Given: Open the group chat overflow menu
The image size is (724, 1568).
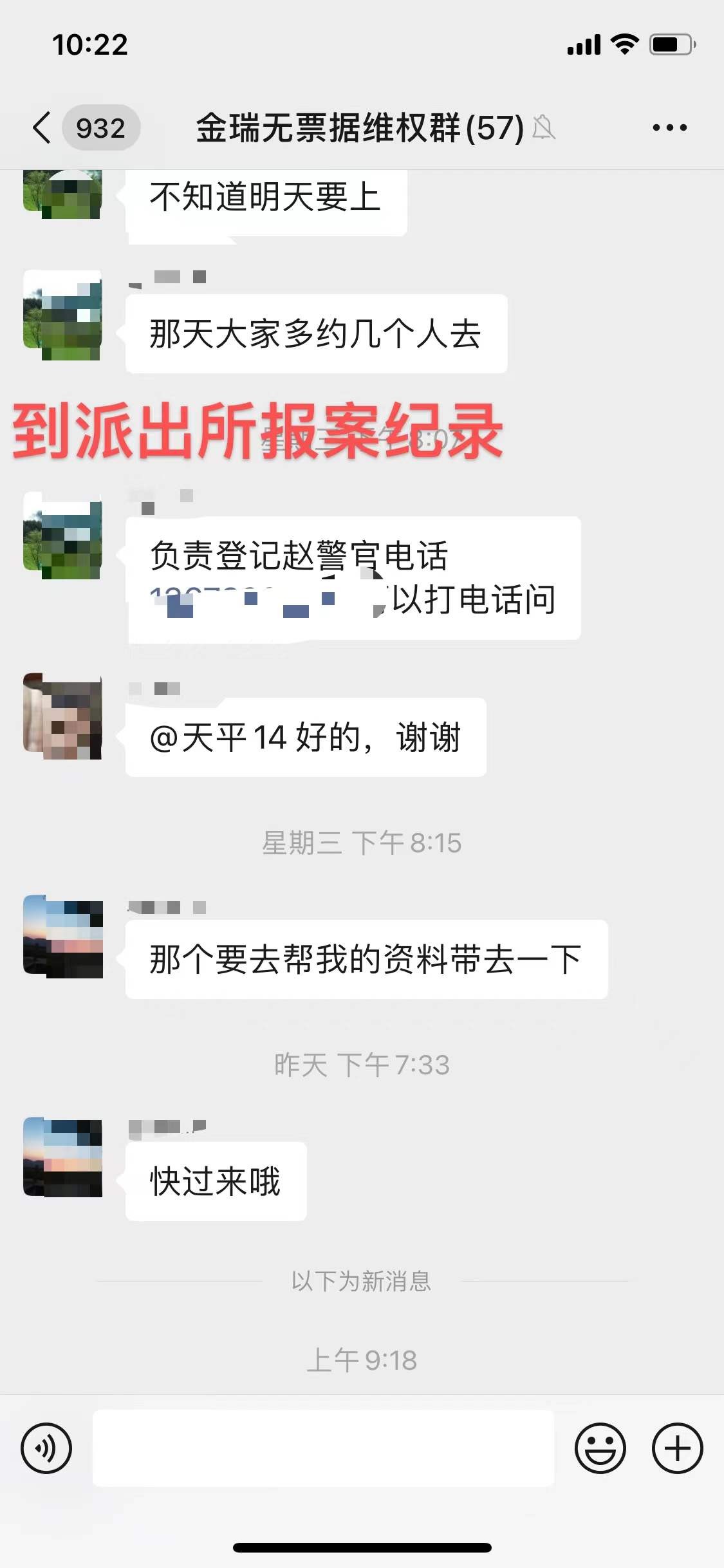Looking at the screenshot, I should [x=669, y=127].
